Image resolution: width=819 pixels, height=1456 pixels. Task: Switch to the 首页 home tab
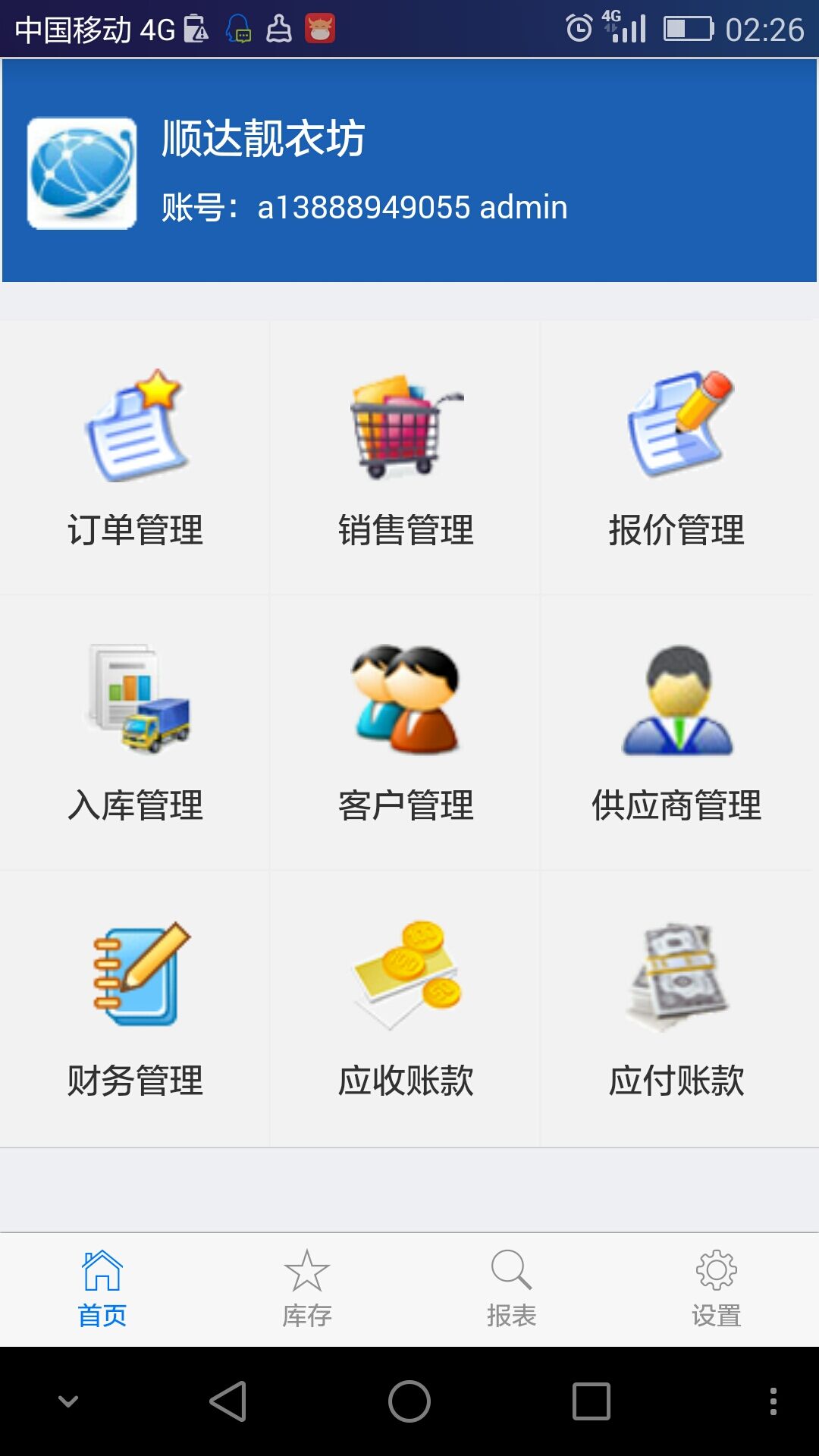pyautogui.click(x=102, y=1288)
